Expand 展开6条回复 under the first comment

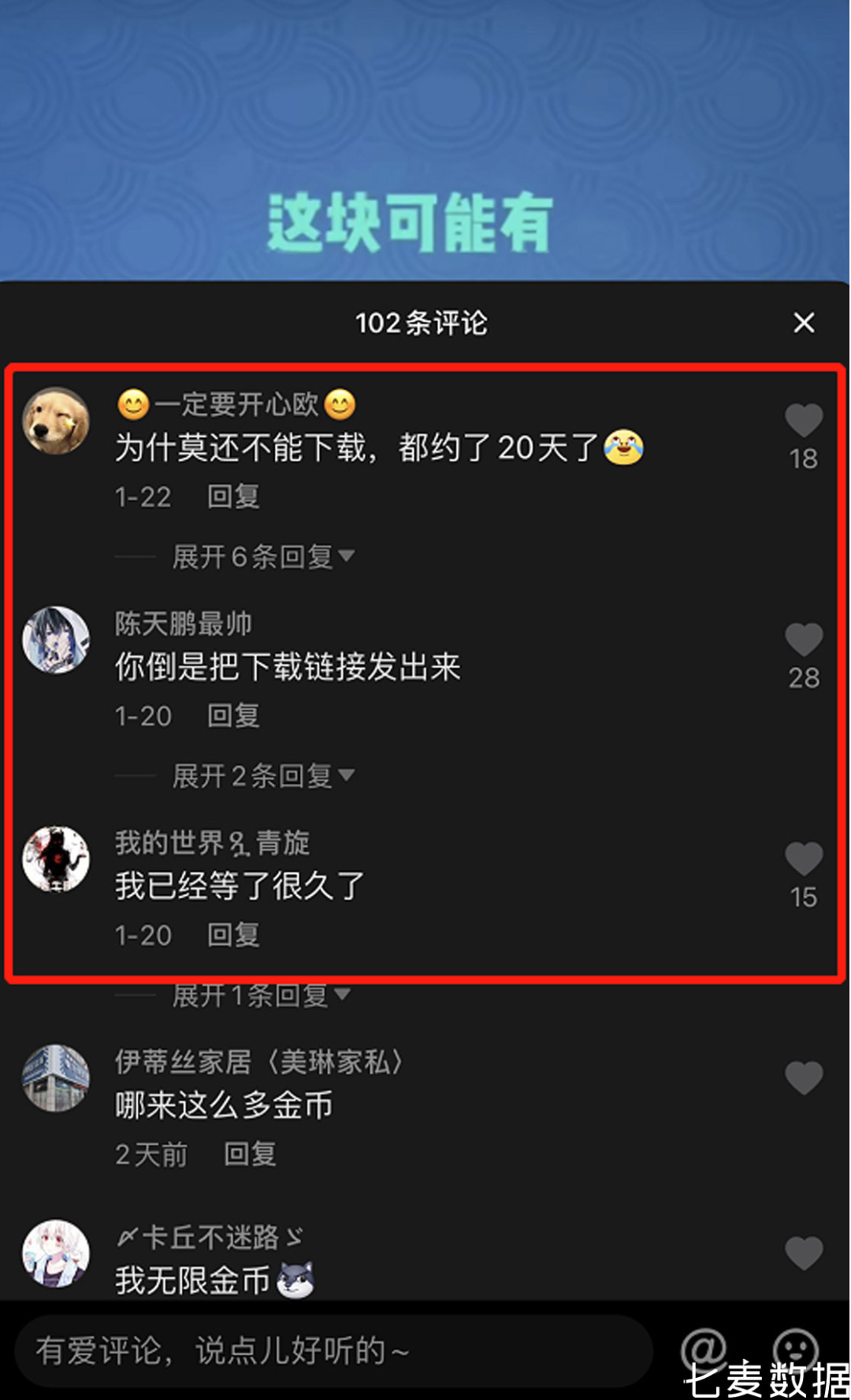(x=262, y=557)
